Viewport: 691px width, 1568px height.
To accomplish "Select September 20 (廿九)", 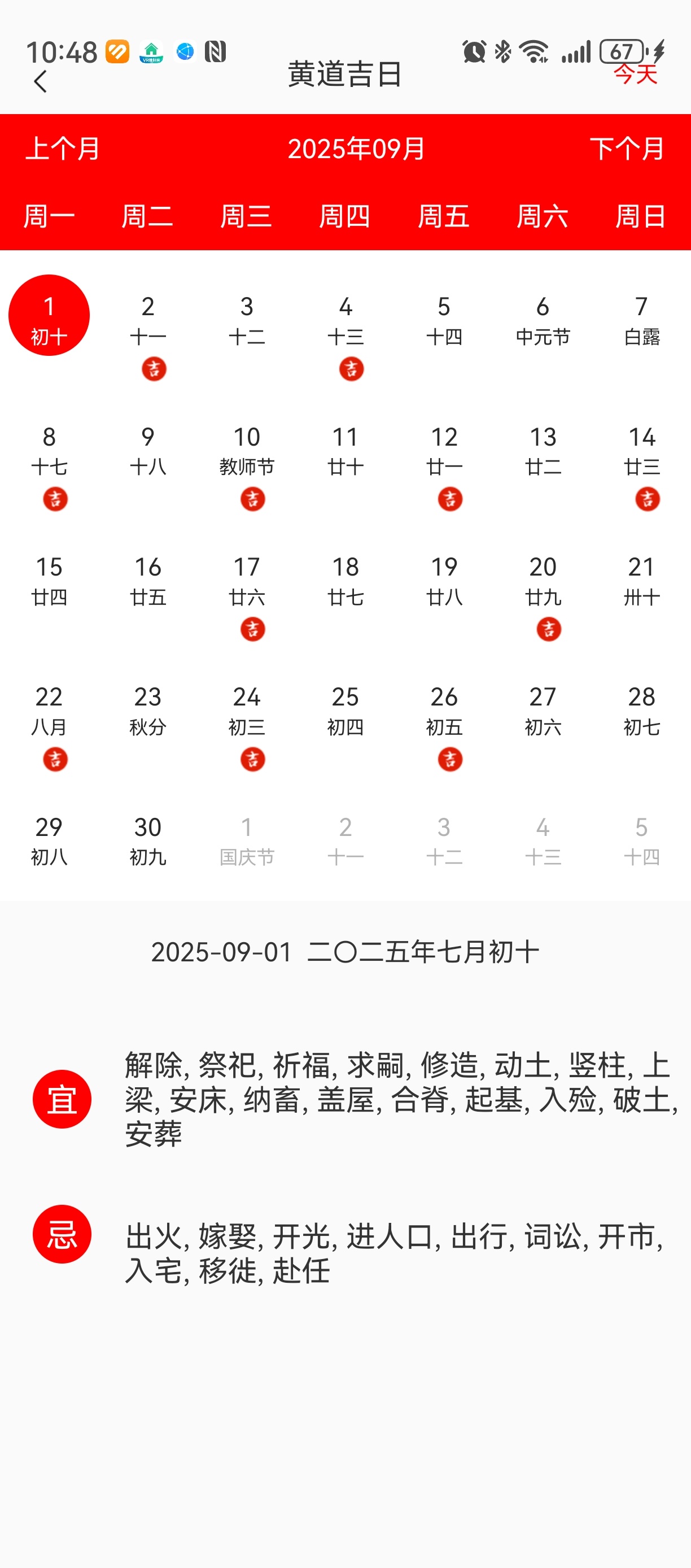I will pyautogui.click(x=543, y=594).
